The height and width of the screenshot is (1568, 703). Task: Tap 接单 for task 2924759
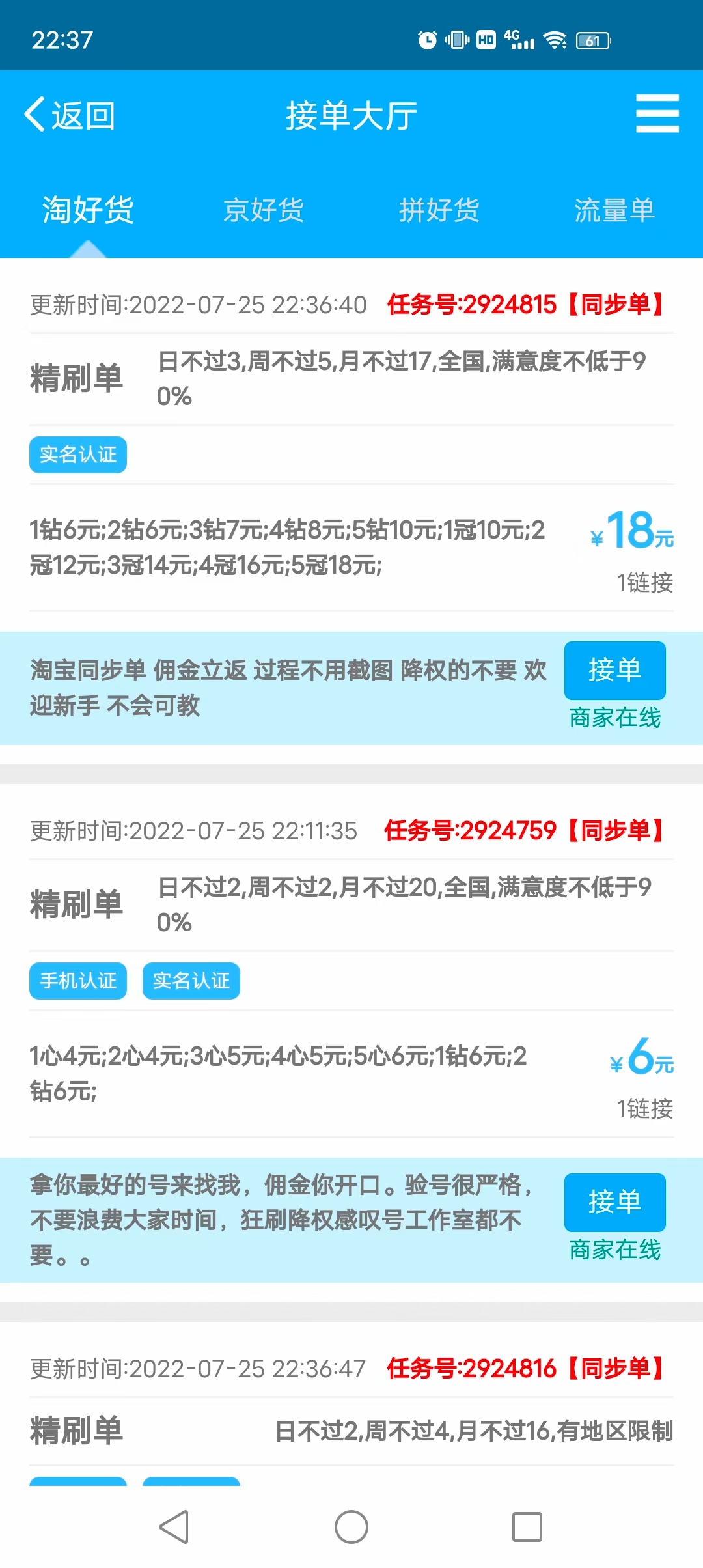(614, 1202)
